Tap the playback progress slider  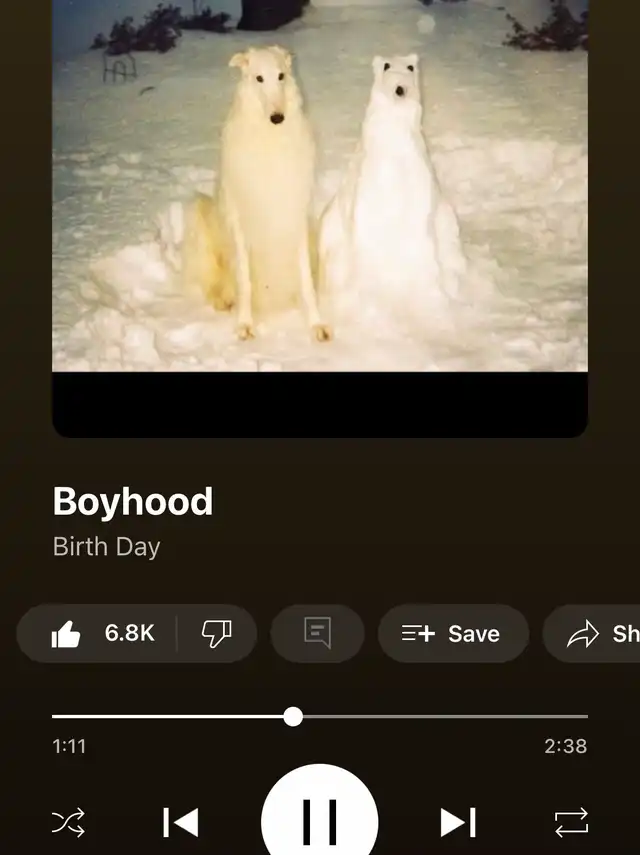tap(293, 716)
